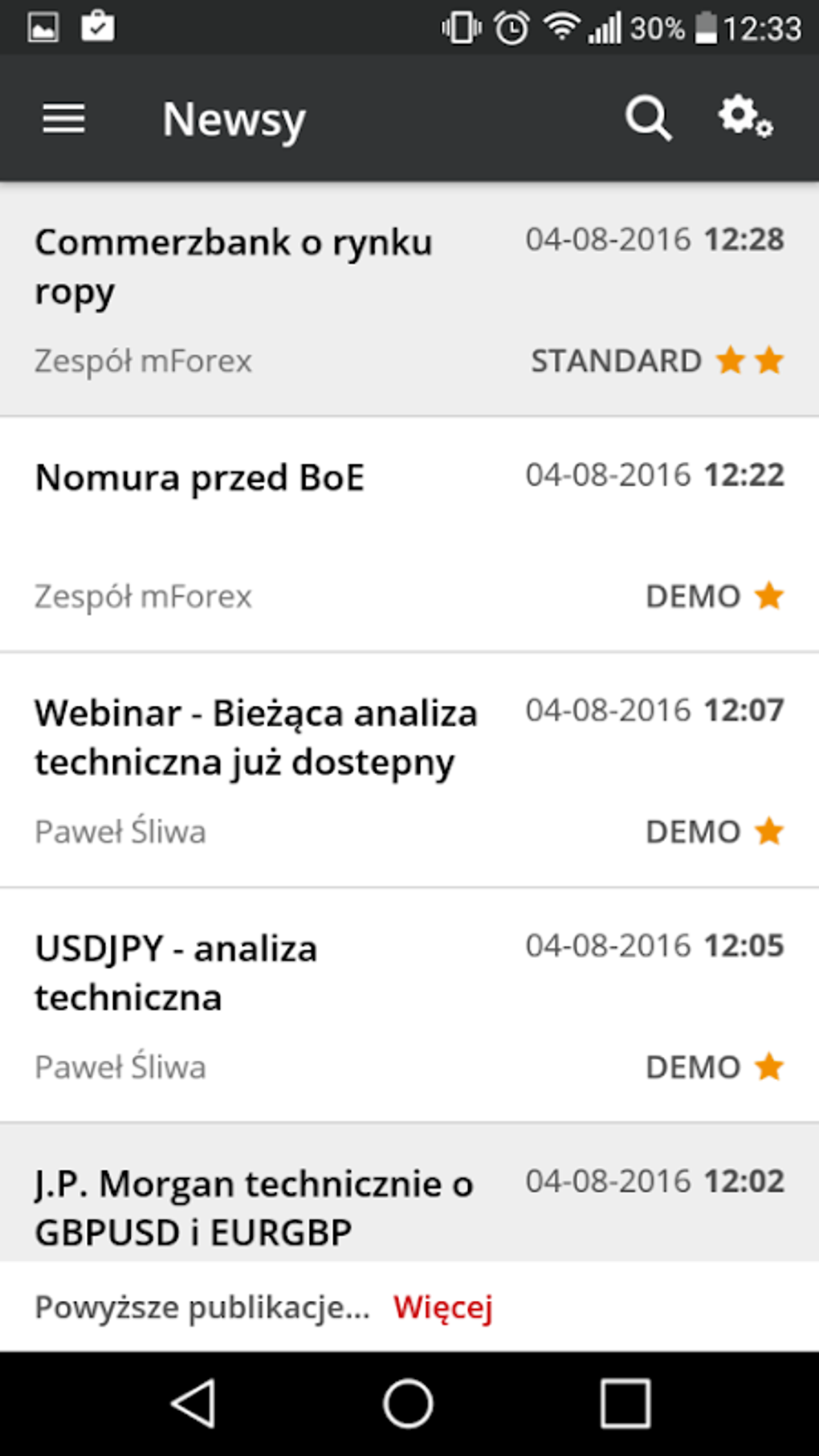Read the Nomura przed BoE news
This screenshot has height=1456, width=819.
(200, 479)
